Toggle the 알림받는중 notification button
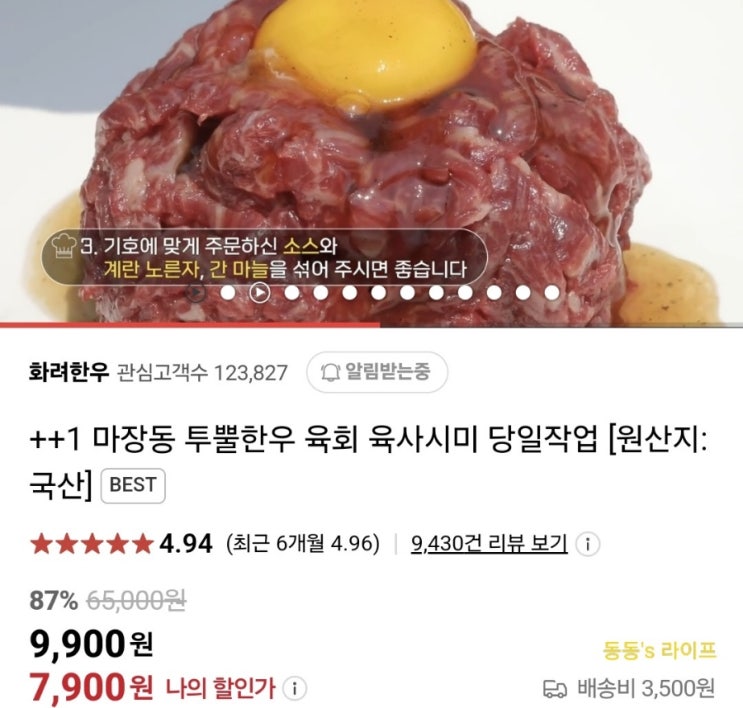743x708 pixels. [376, 373]
